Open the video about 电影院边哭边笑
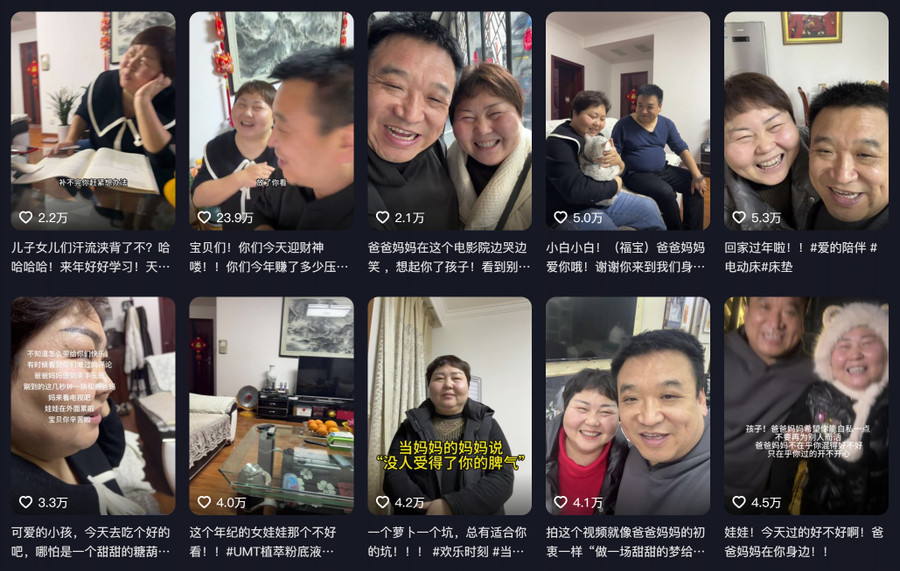900x571 pixels. [449, 120]
